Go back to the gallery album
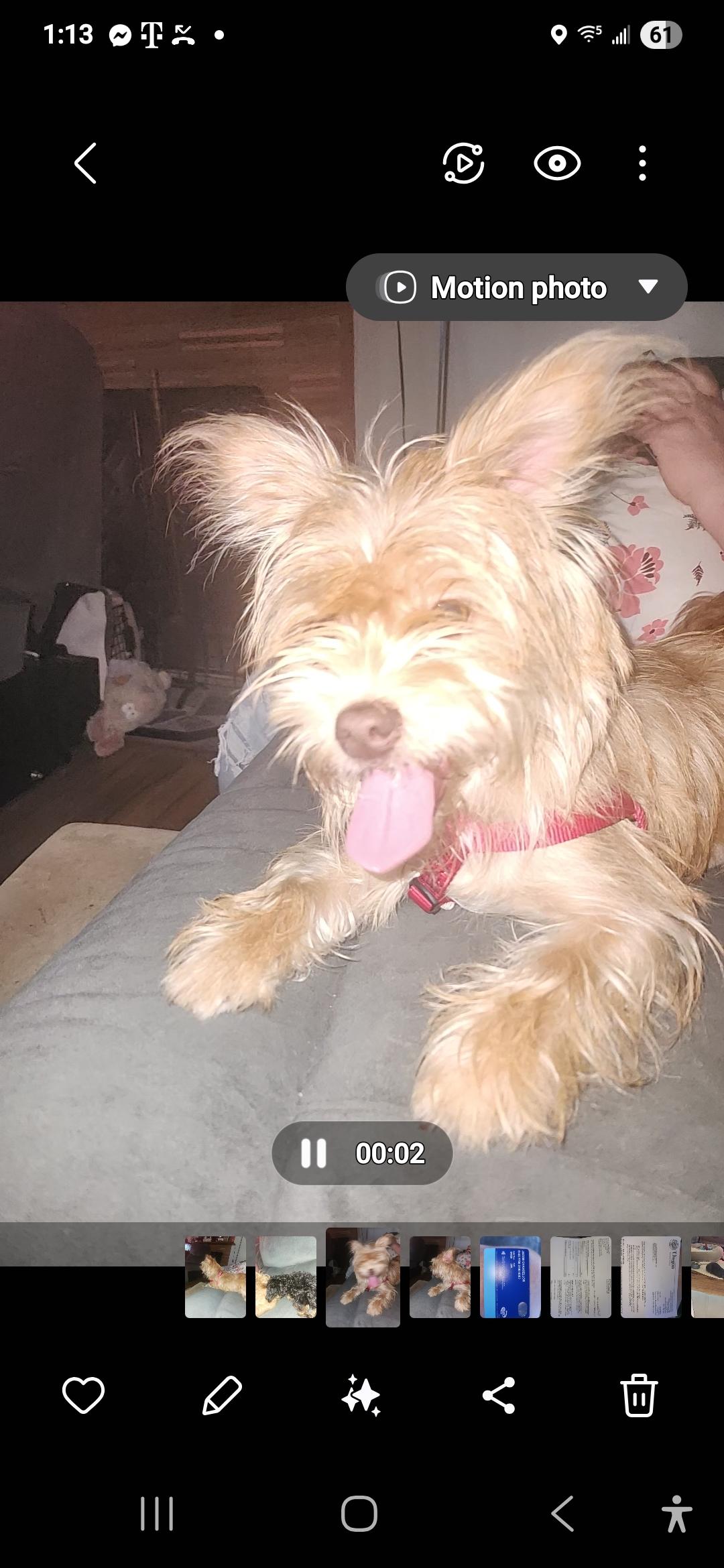The width and height of the screenshot is (724, 1568). tap(85, 163)
